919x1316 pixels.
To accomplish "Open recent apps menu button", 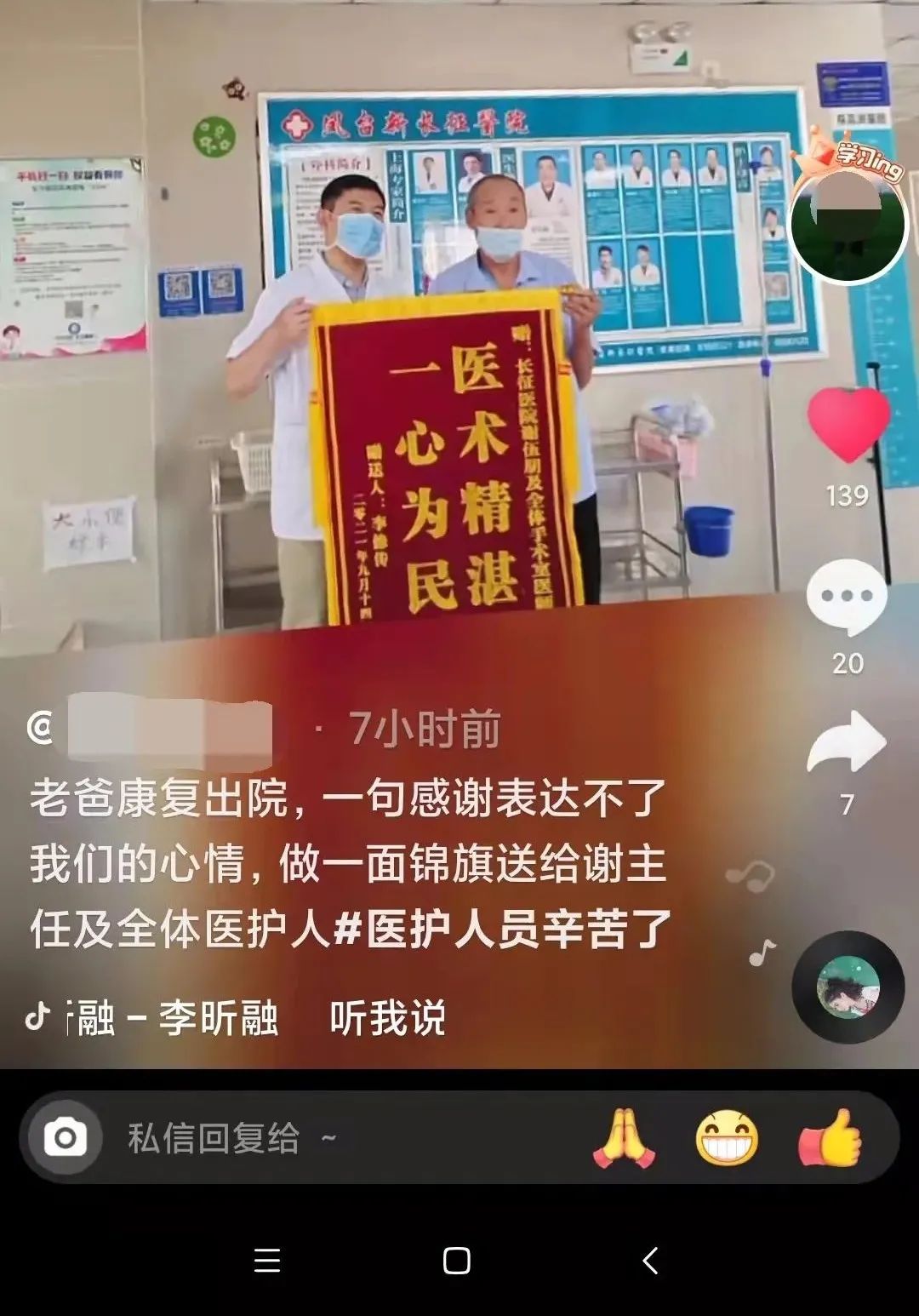I will (267, 1261).
